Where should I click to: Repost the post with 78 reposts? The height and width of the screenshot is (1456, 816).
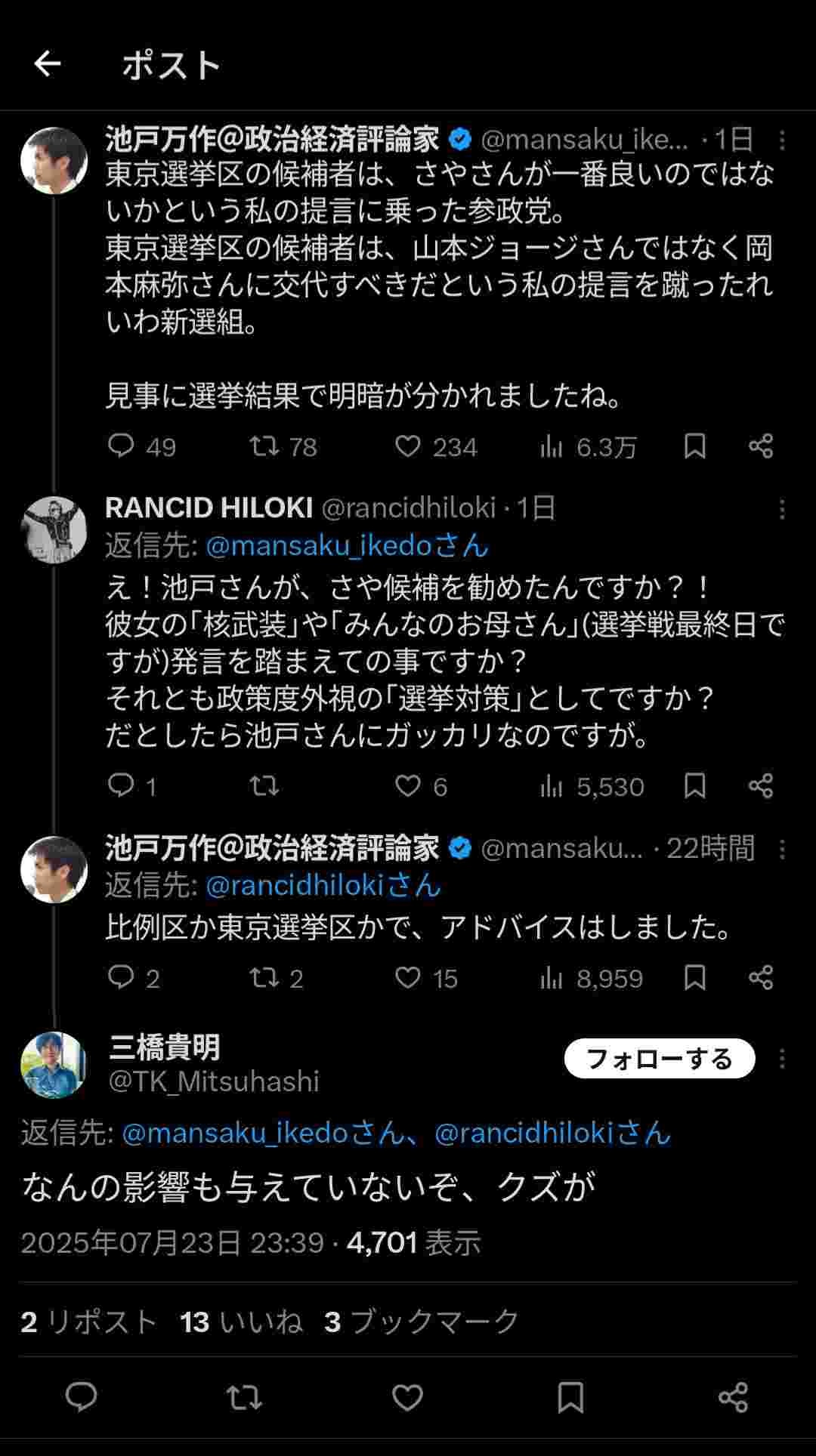point(264,446)
